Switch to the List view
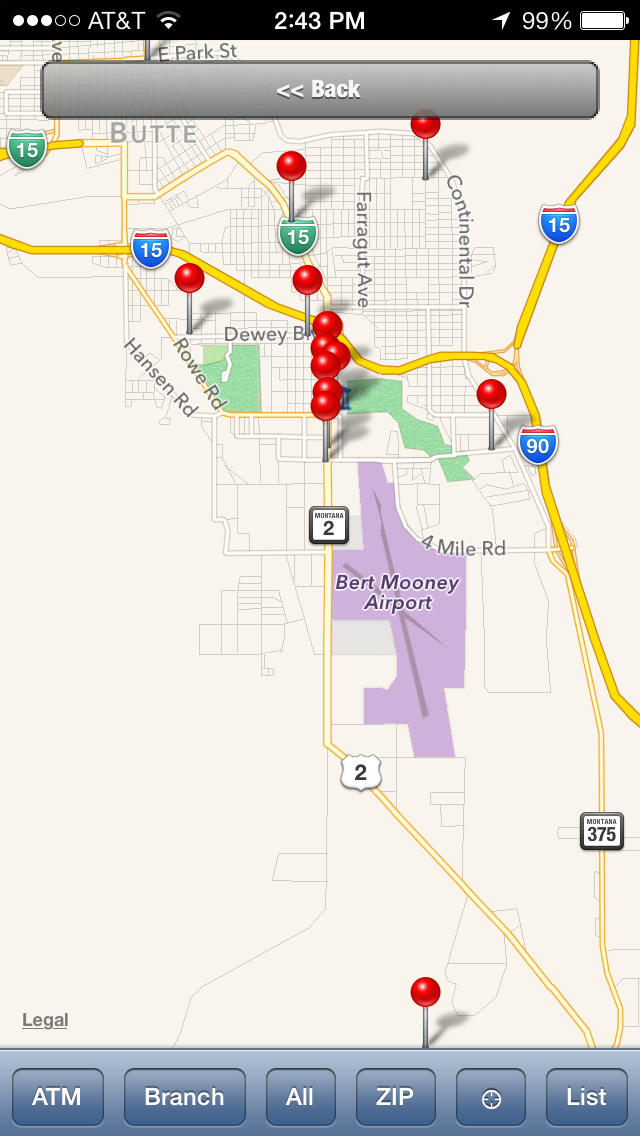Screen dimensions: 640x1136 (x=586, y=1097)
